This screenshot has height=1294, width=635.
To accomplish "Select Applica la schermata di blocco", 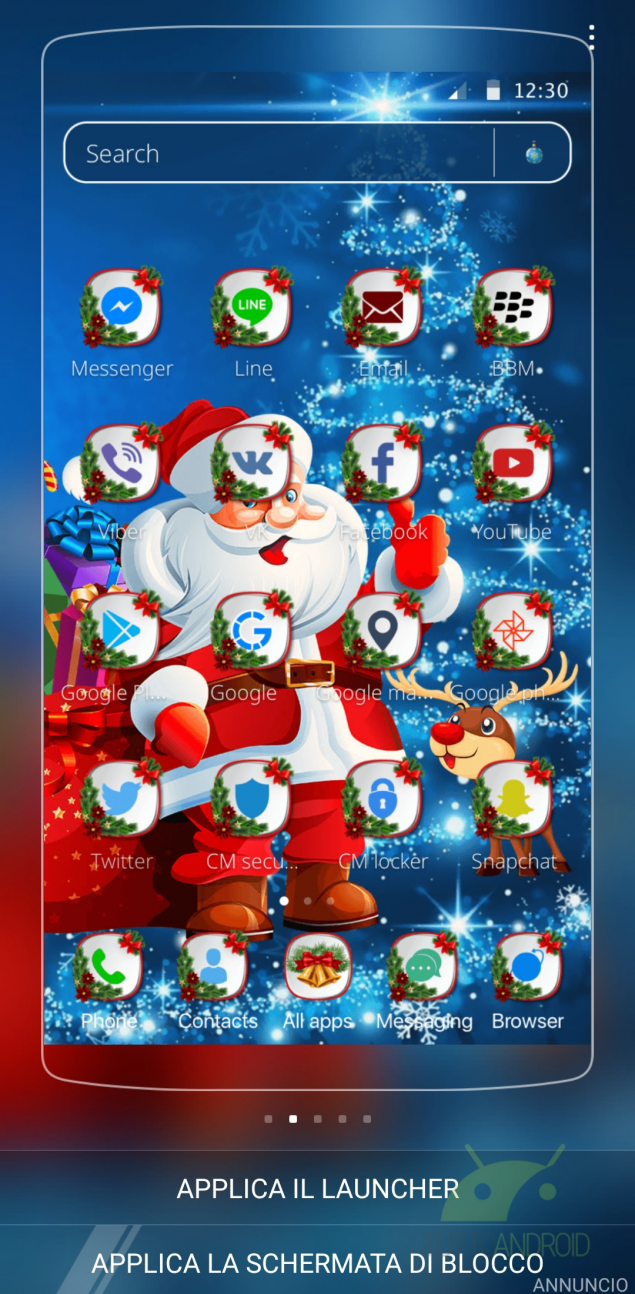I will coord(317,1262).
